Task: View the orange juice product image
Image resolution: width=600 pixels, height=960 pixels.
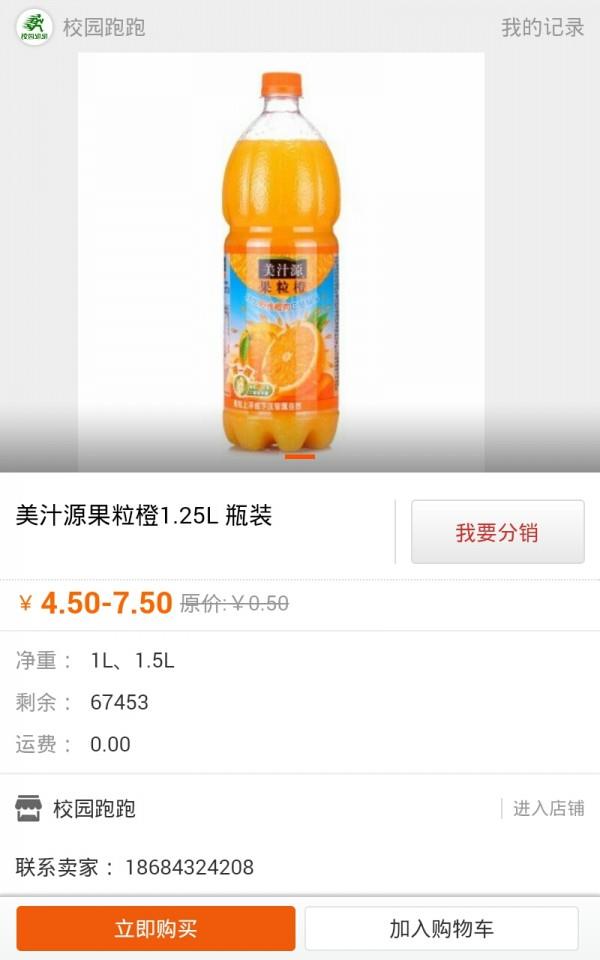Action: [281, 262]
